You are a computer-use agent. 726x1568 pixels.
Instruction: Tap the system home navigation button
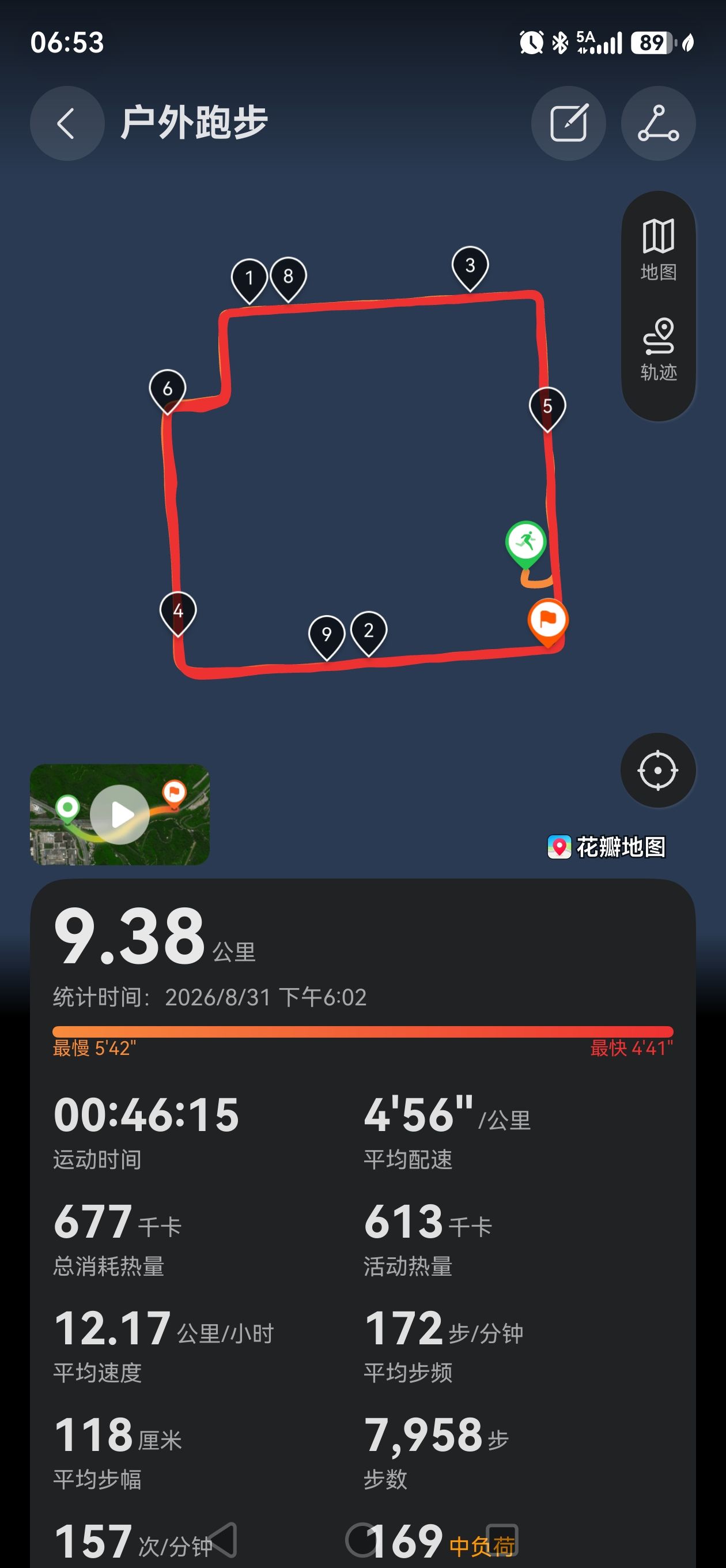(x=361, y=1540)
